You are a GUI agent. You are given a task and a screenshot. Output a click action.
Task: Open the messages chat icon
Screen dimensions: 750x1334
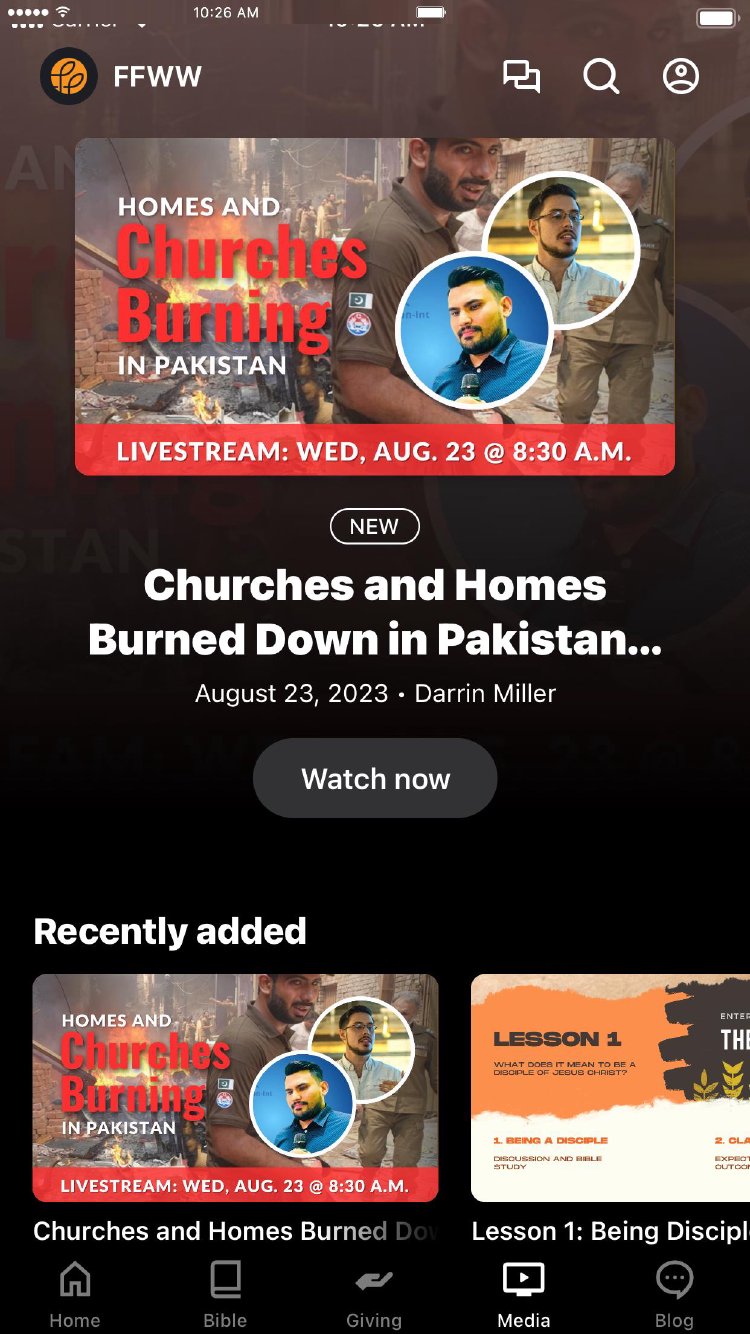click(x=521, y=77)
